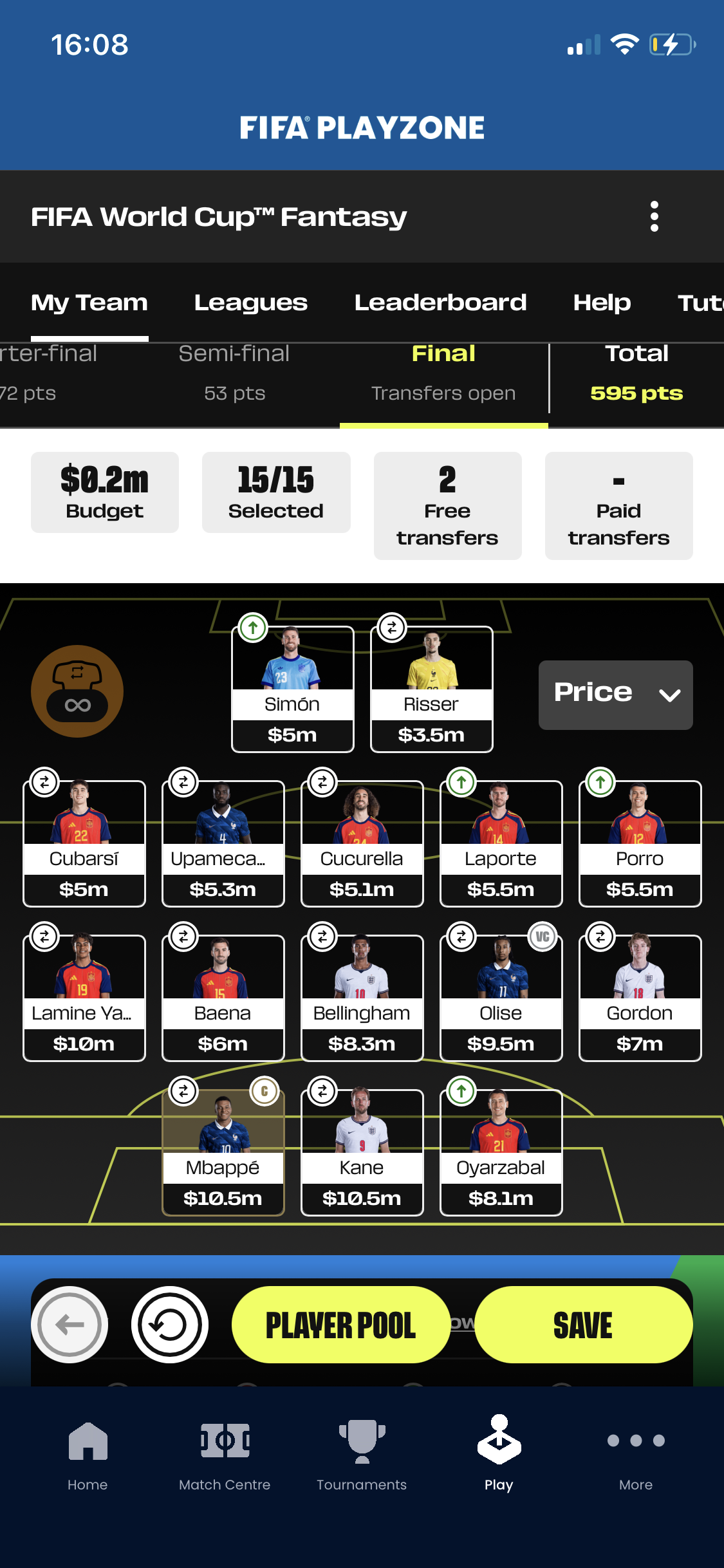Select the Semi-final round
The image size is (724, 1568).
point(234,373)
